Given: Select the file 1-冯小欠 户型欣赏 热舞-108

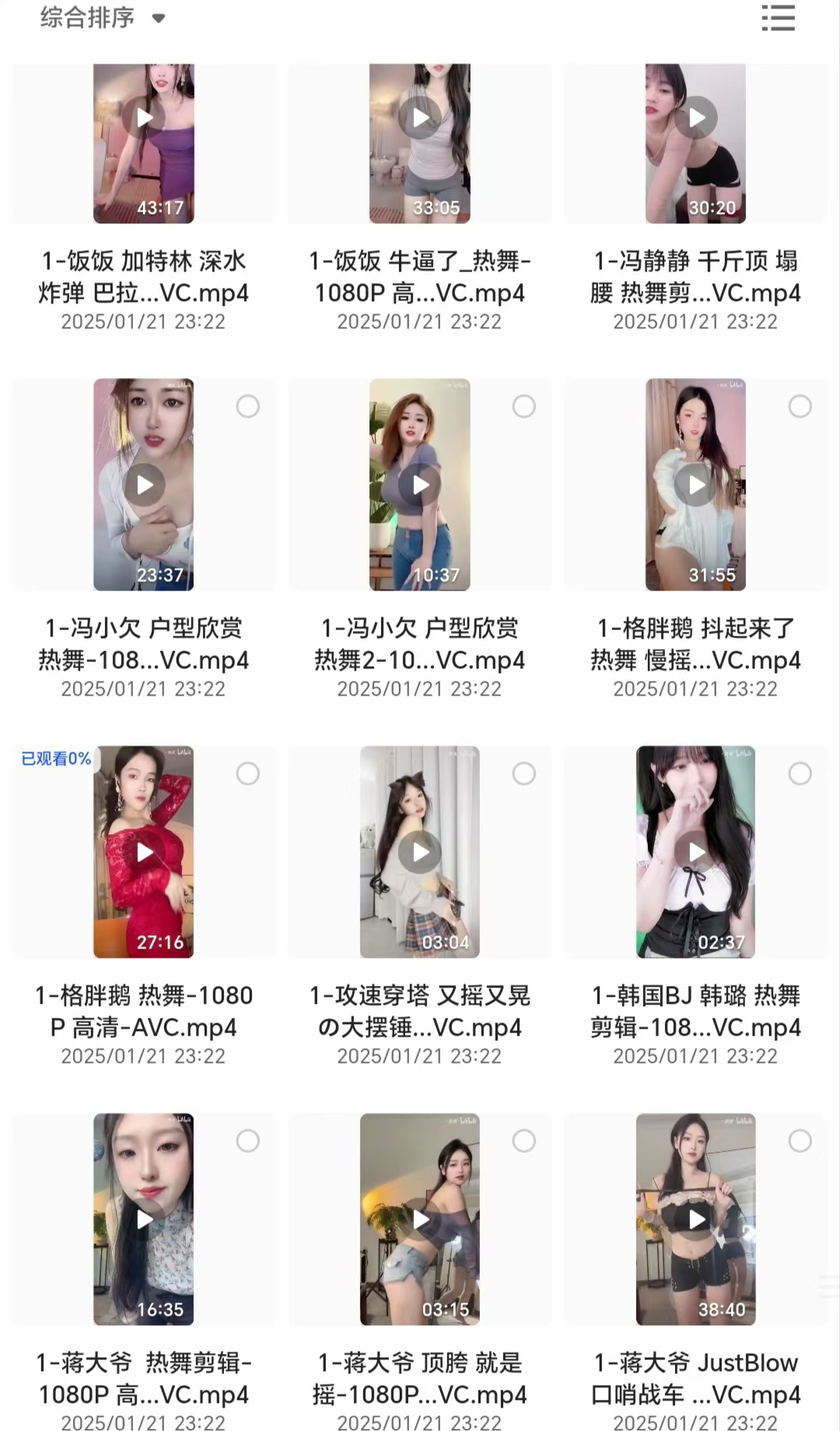Looking at the screenshot, I should 248,406.
